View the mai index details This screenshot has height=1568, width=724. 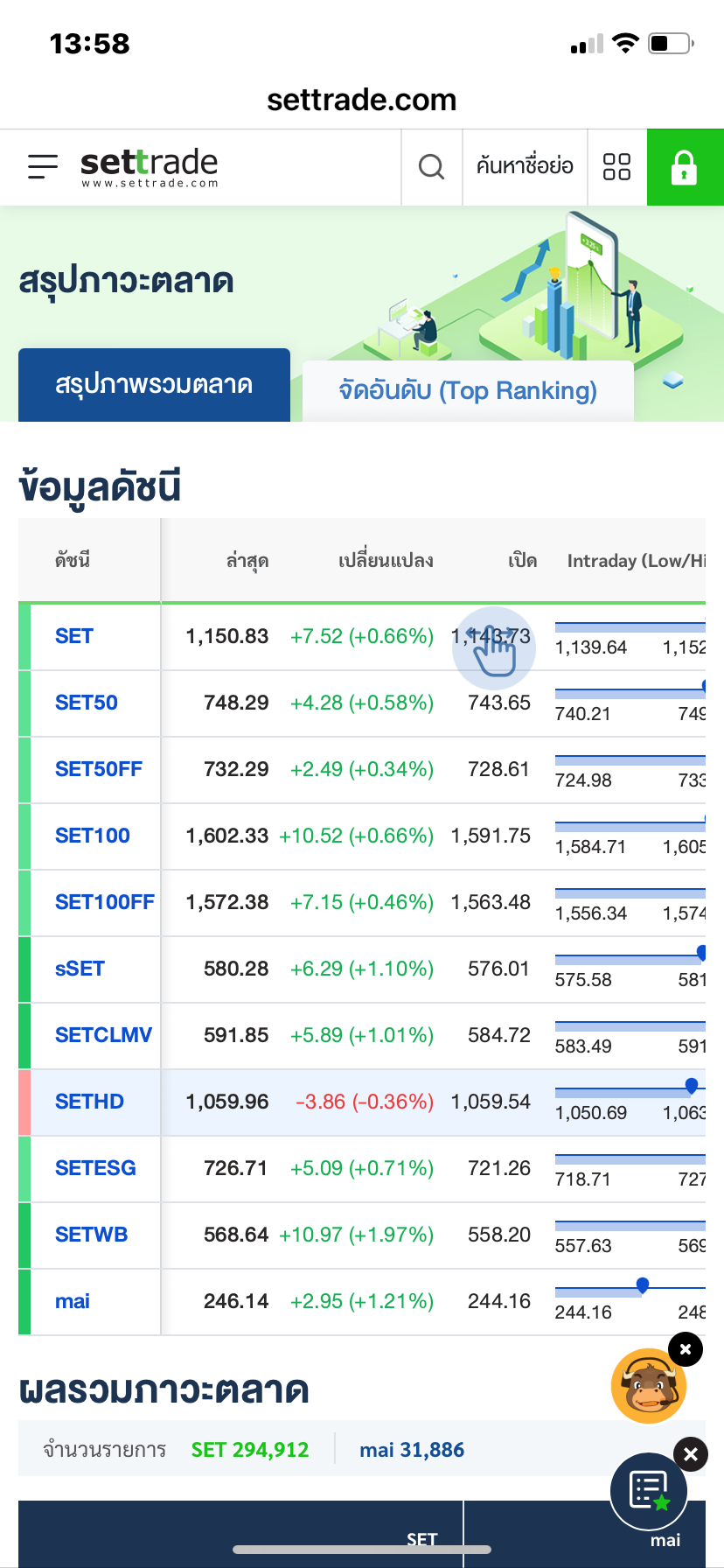click(x=73, y=1301)
